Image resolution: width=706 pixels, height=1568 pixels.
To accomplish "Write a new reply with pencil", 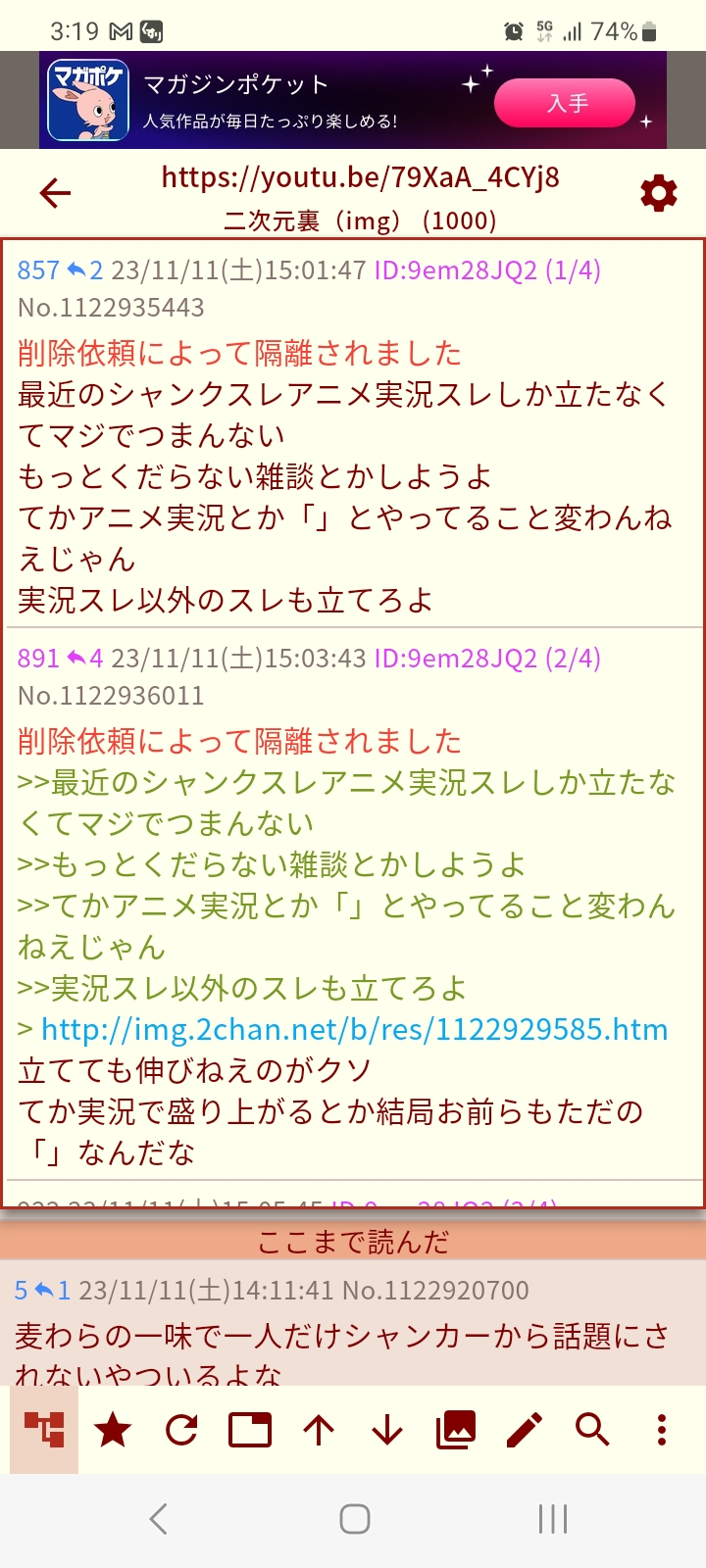I will click(525, 1431).
